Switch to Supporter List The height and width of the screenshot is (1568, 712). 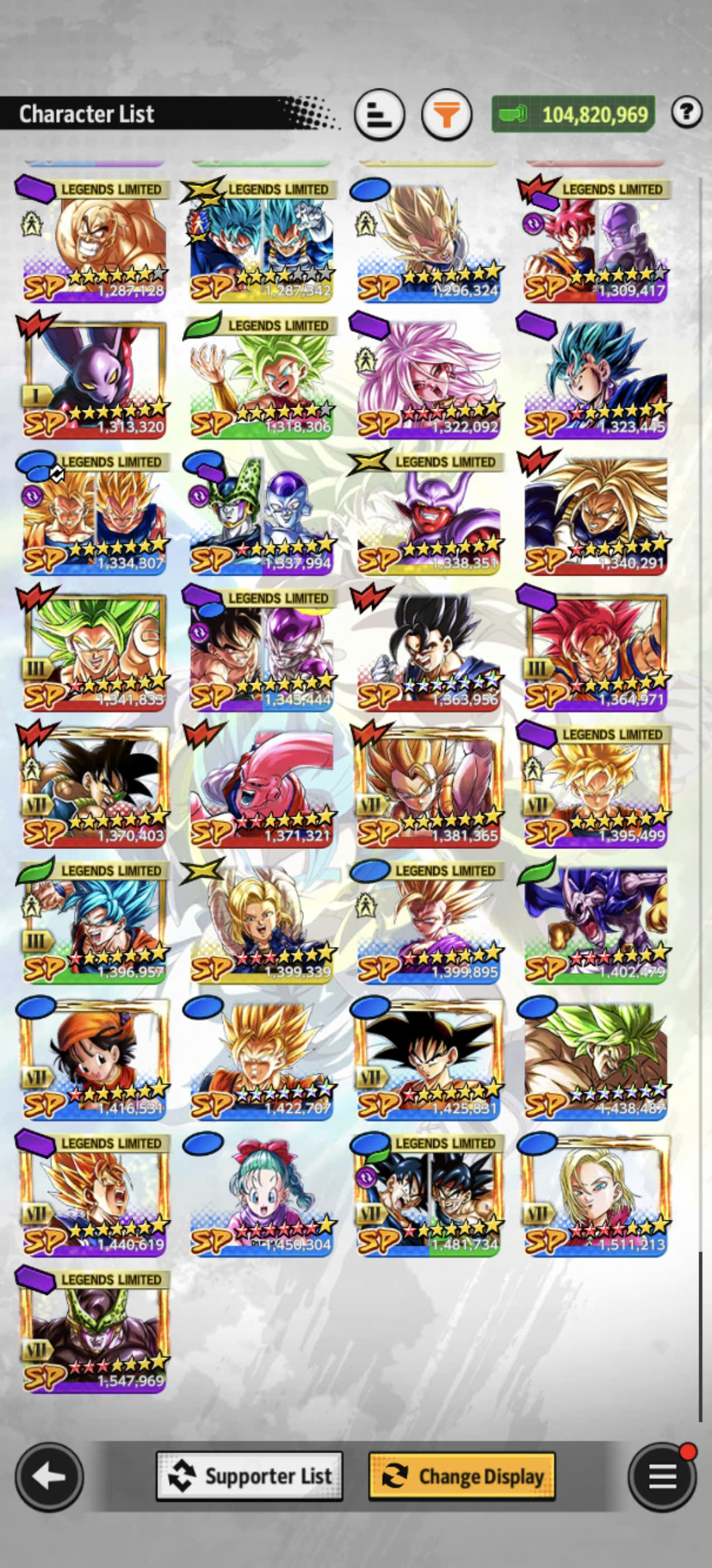[x=250, y=1476]
